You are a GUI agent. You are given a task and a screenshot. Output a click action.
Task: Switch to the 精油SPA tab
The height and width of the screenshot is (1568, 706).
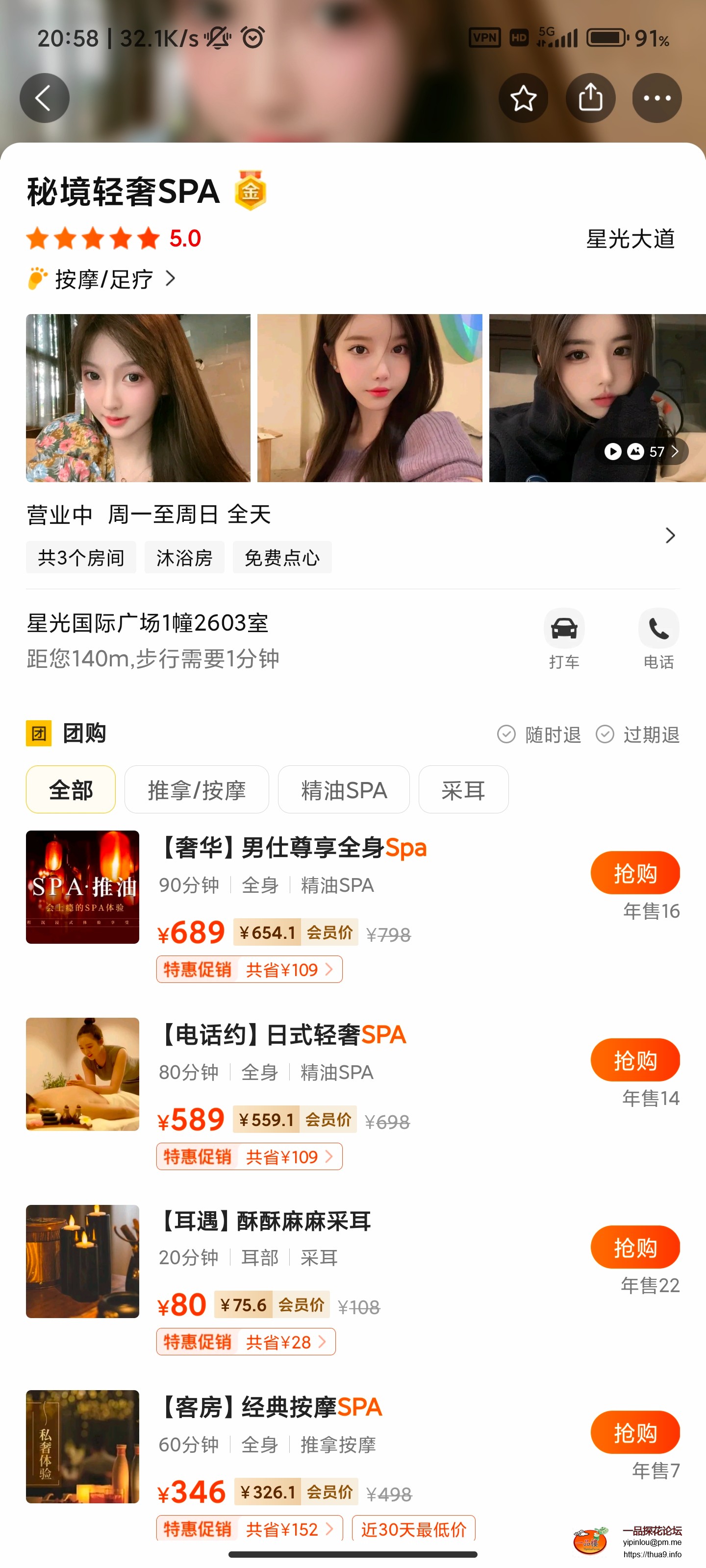point(343,789)
